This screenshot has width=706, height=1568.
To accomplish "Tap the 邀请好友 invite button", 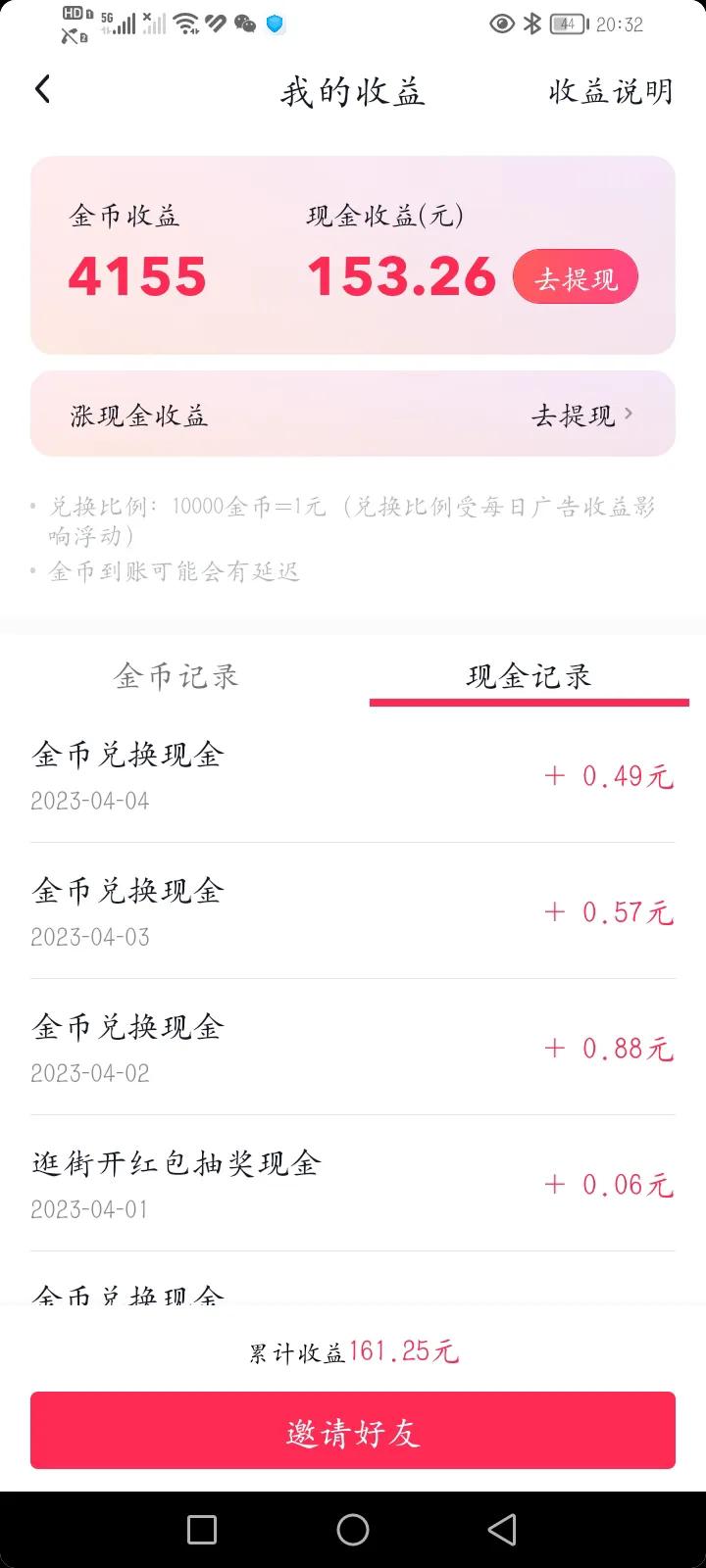I will (x=353, y=1431).
